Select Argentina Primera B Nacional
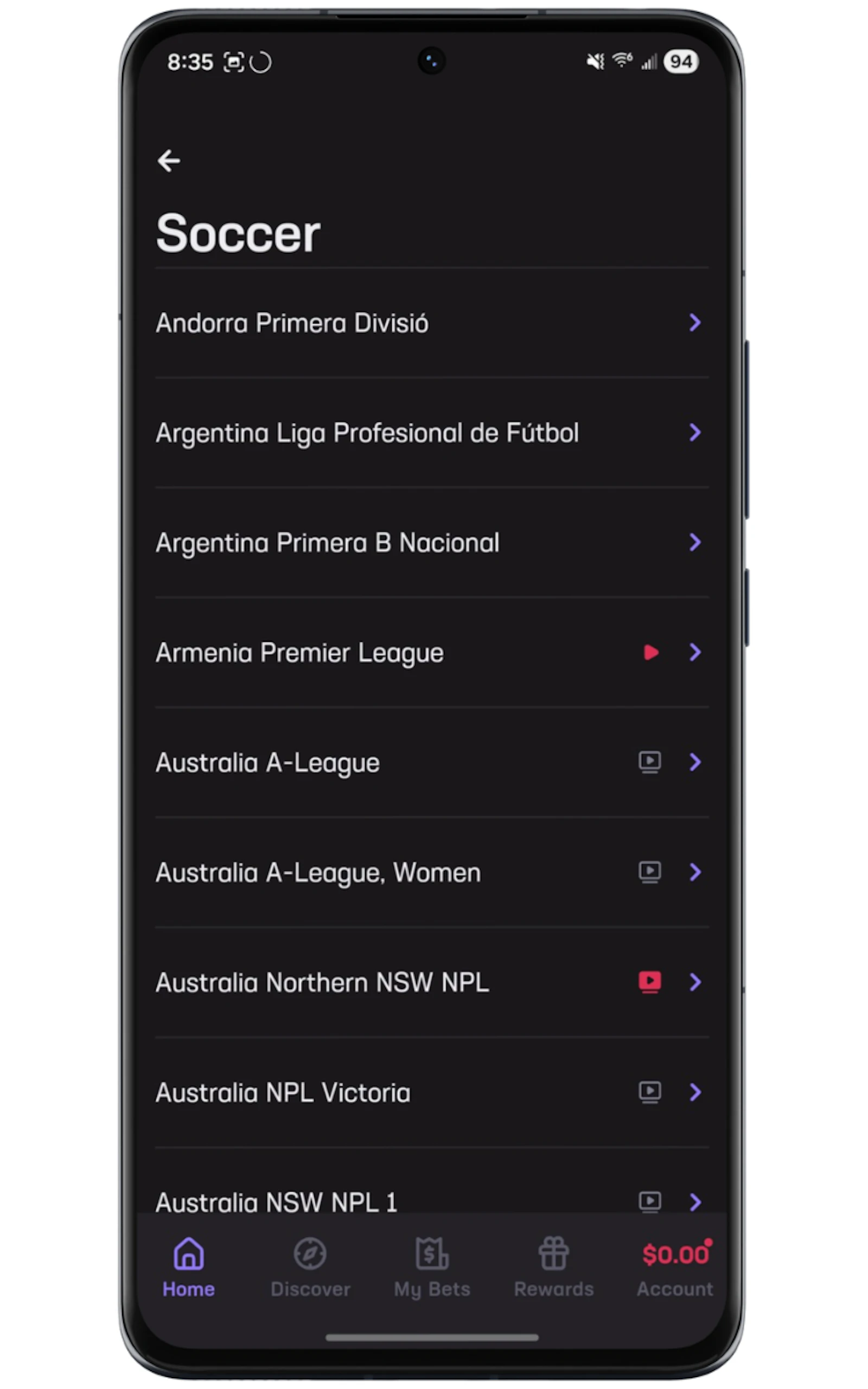Viewport: 868px width, 1389px height. coord(431,543)
